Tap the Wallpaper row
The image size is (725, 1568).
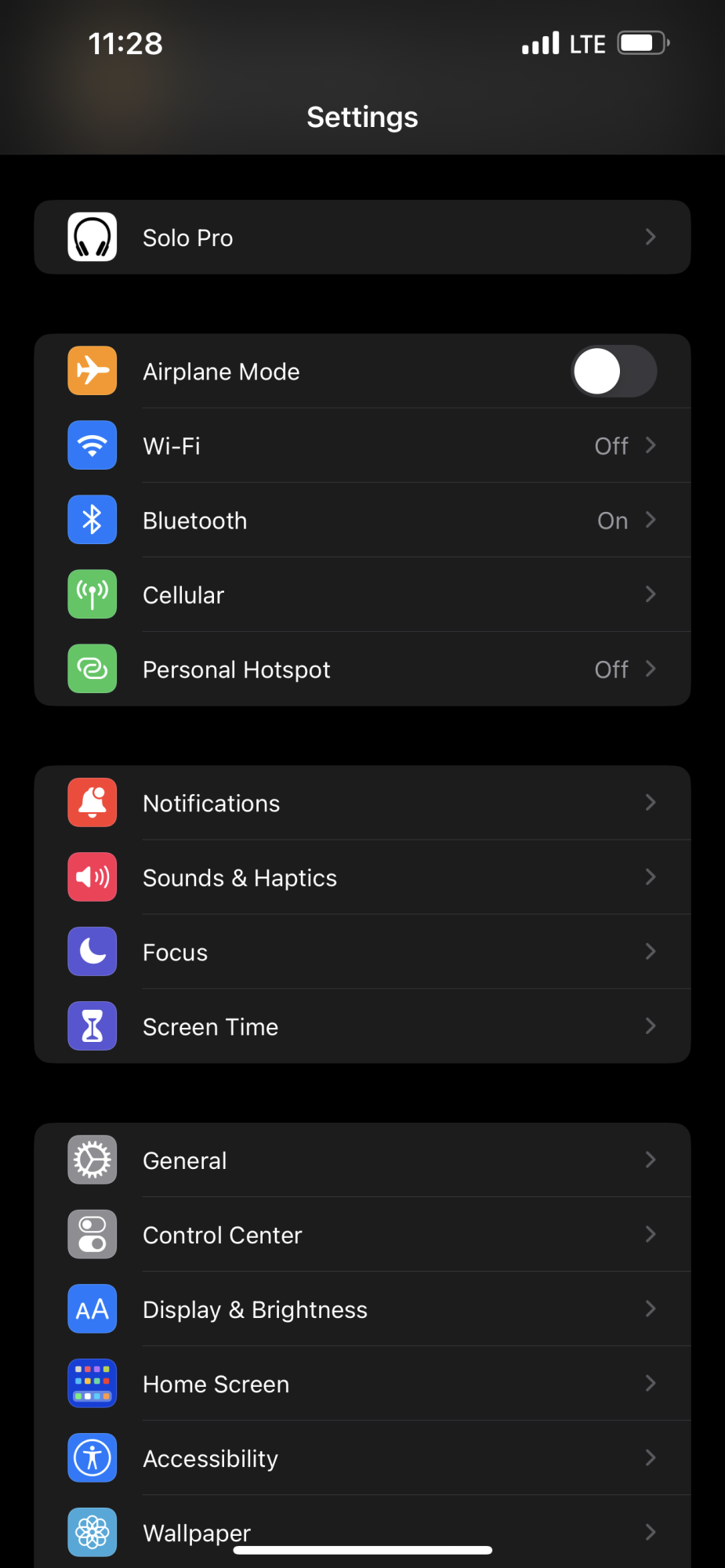click(362, 1529)
